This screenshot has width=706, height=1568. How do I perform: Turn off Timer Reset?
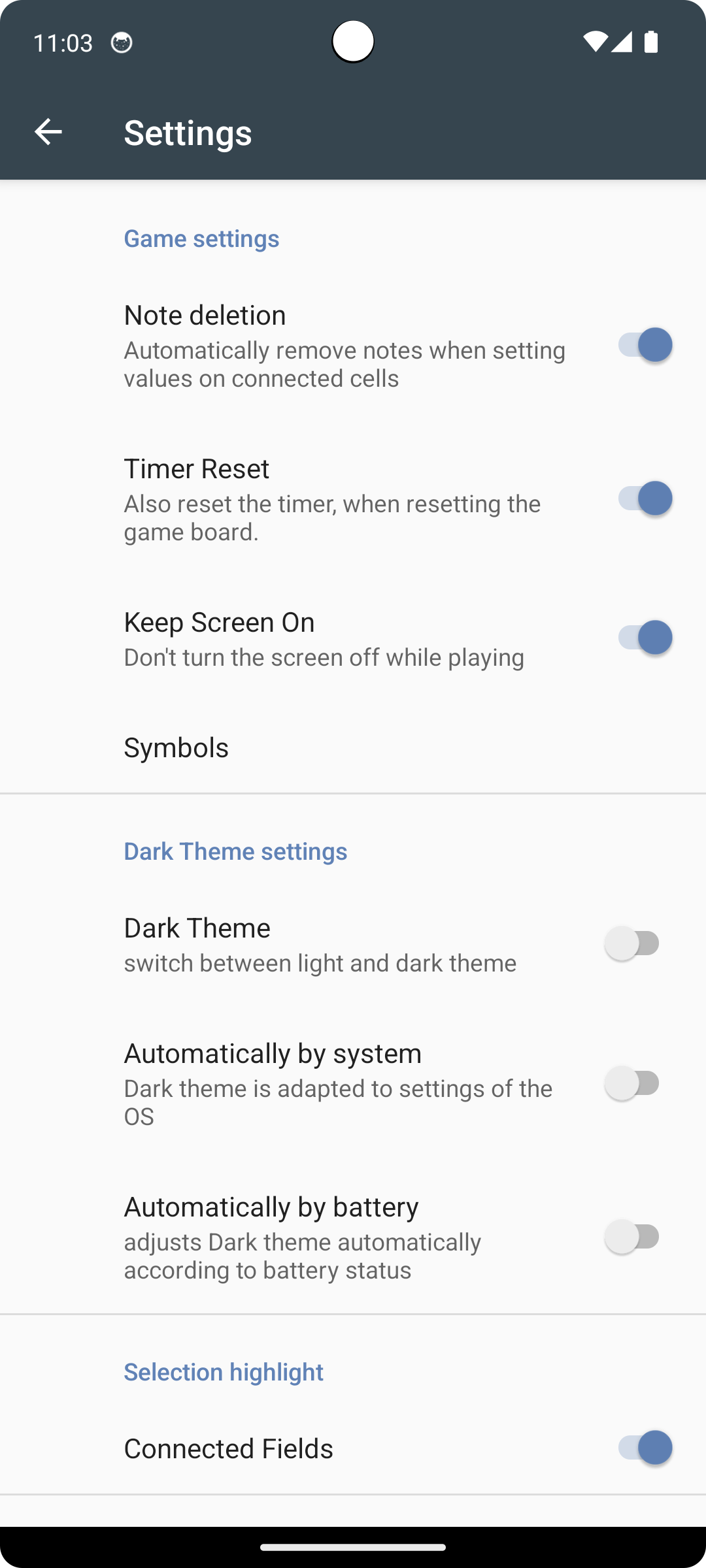(644, 498)
